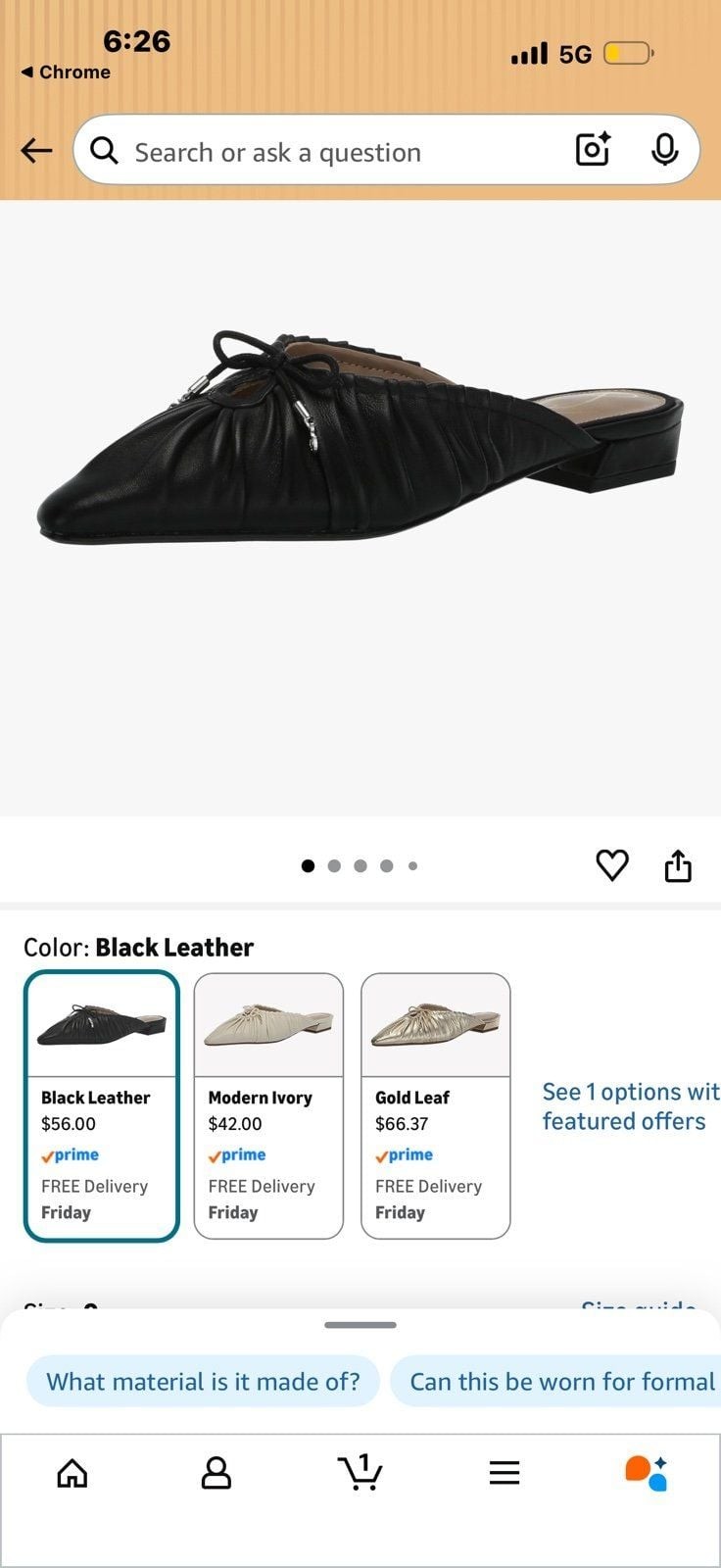Open the hamburger menu tab

504,1472
